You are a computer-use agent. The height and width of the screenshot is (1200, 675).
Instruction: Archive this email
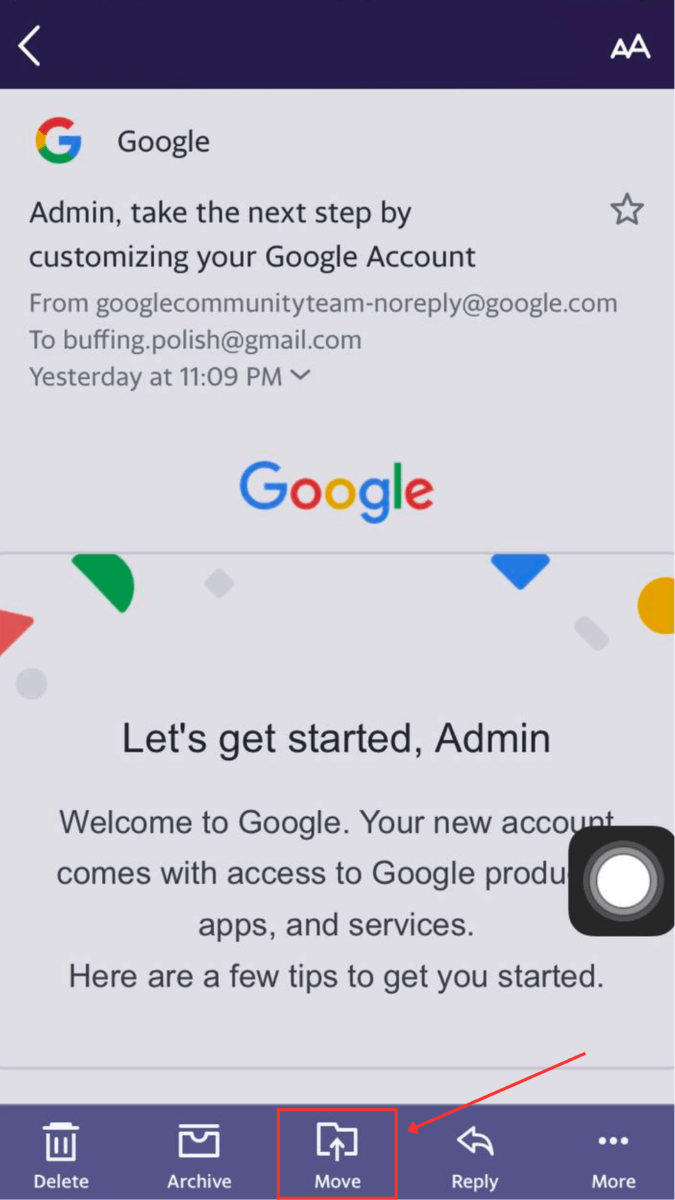click(x=199, y=1154)
